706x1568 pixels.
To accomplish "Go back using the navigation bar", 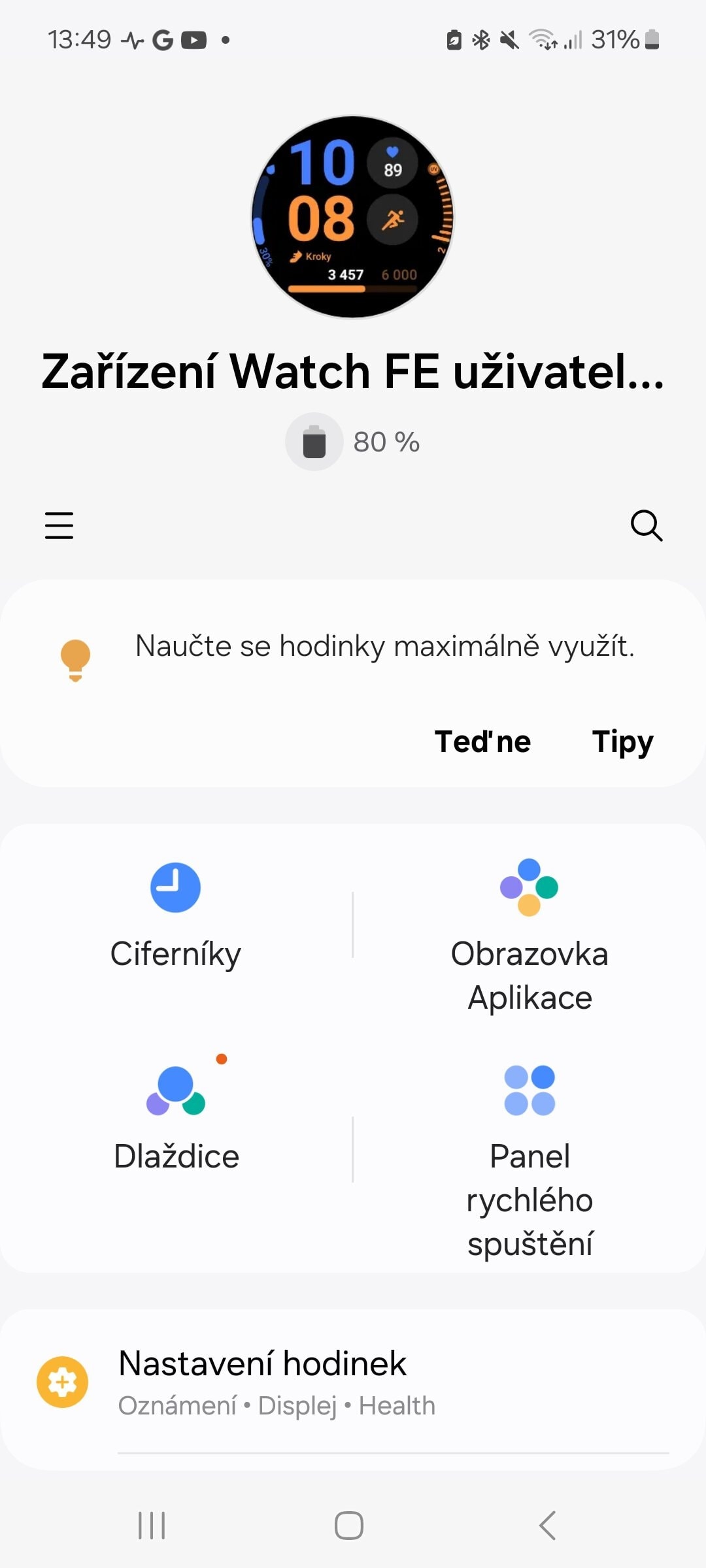I will 548,1526.
